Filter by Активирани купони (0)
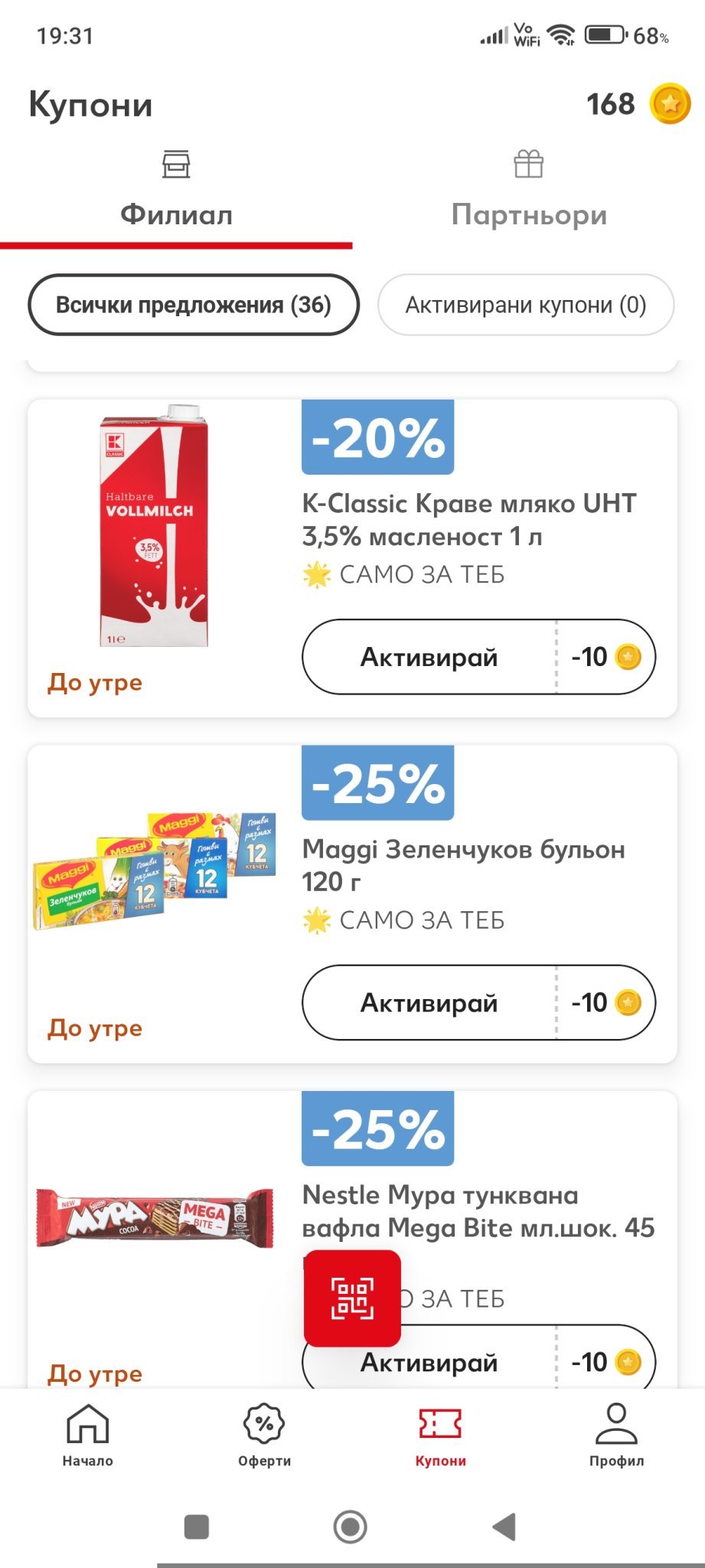The width and height of the screenshot is (705, 1568). click(526, 305)
